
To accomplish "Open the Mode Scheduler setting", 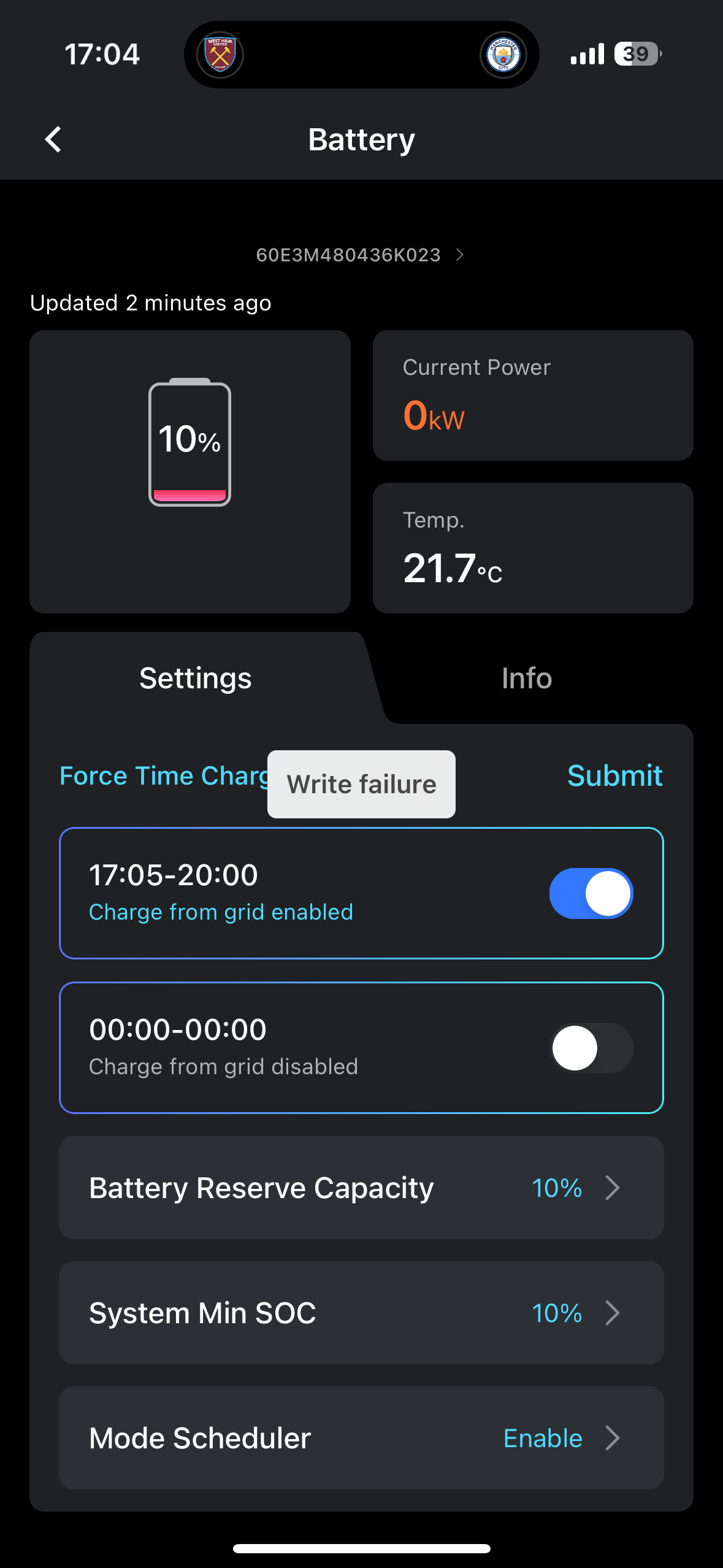I will click(x=361, y=1438).
